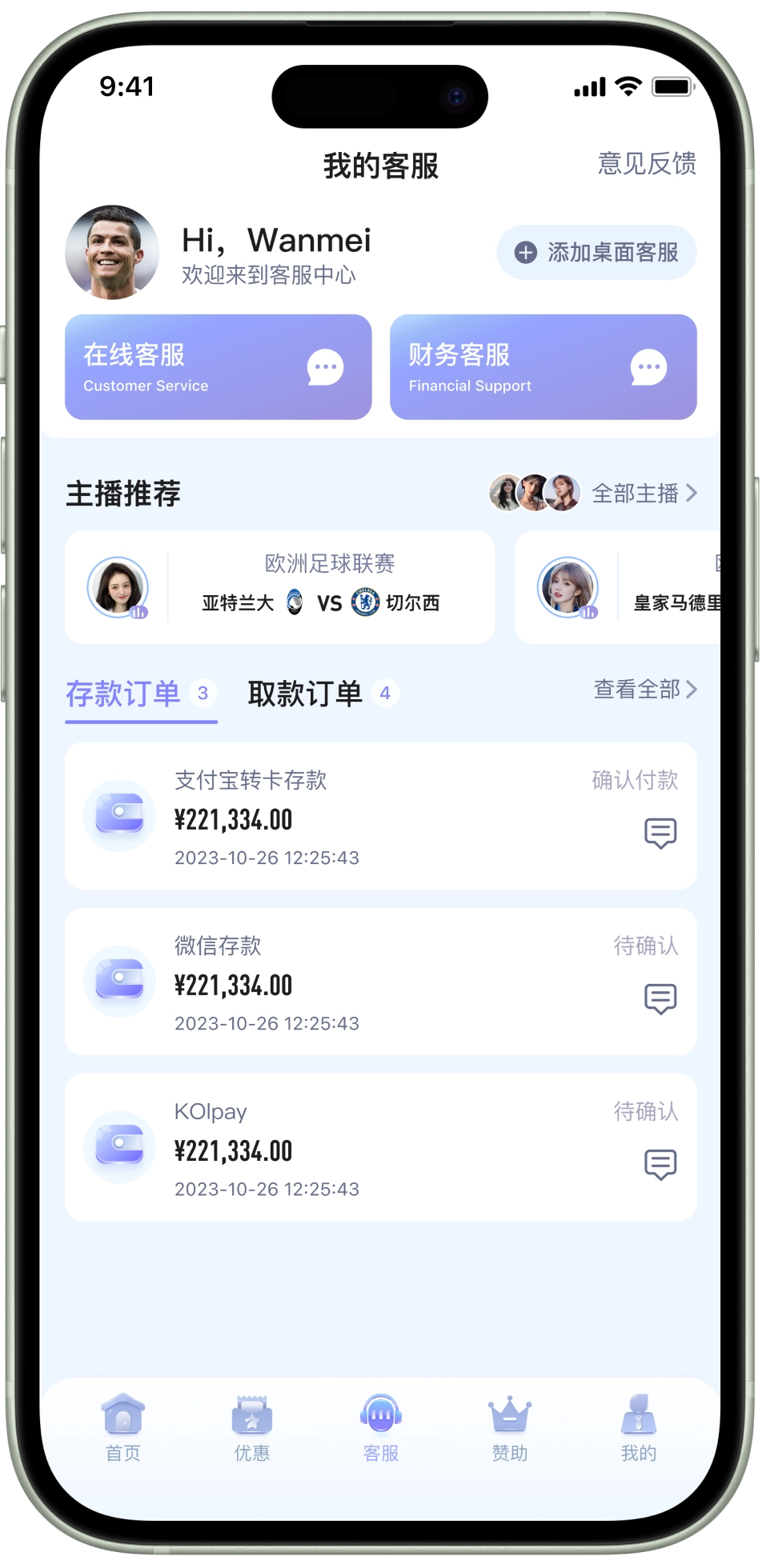This screenshot has width=762, height=1568.
Task: Open chat icon on KOlpay order
Action: point(660,1165)
